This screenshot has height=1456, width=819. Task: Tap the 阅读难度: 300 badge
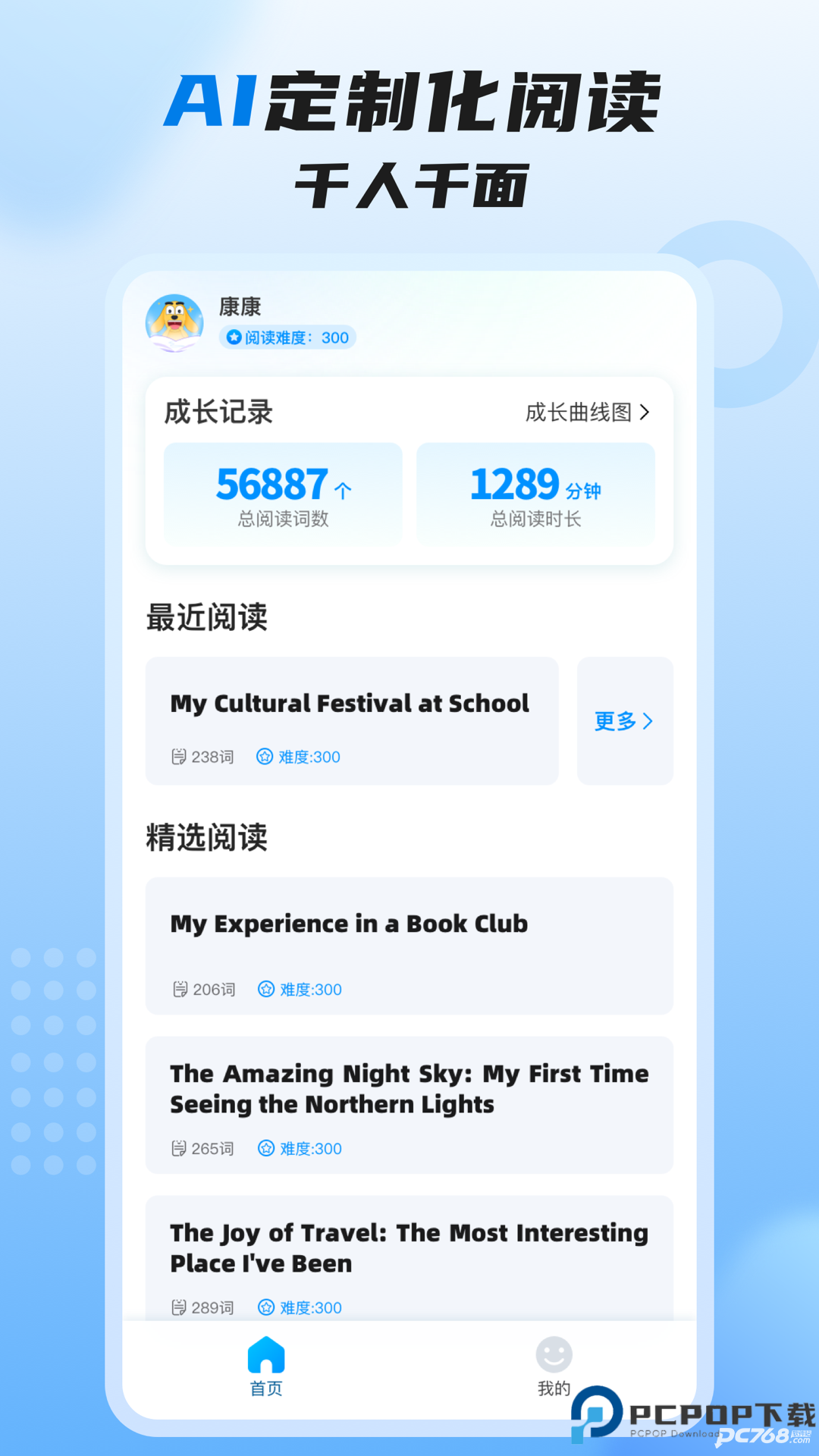click(x=286, y=337)
